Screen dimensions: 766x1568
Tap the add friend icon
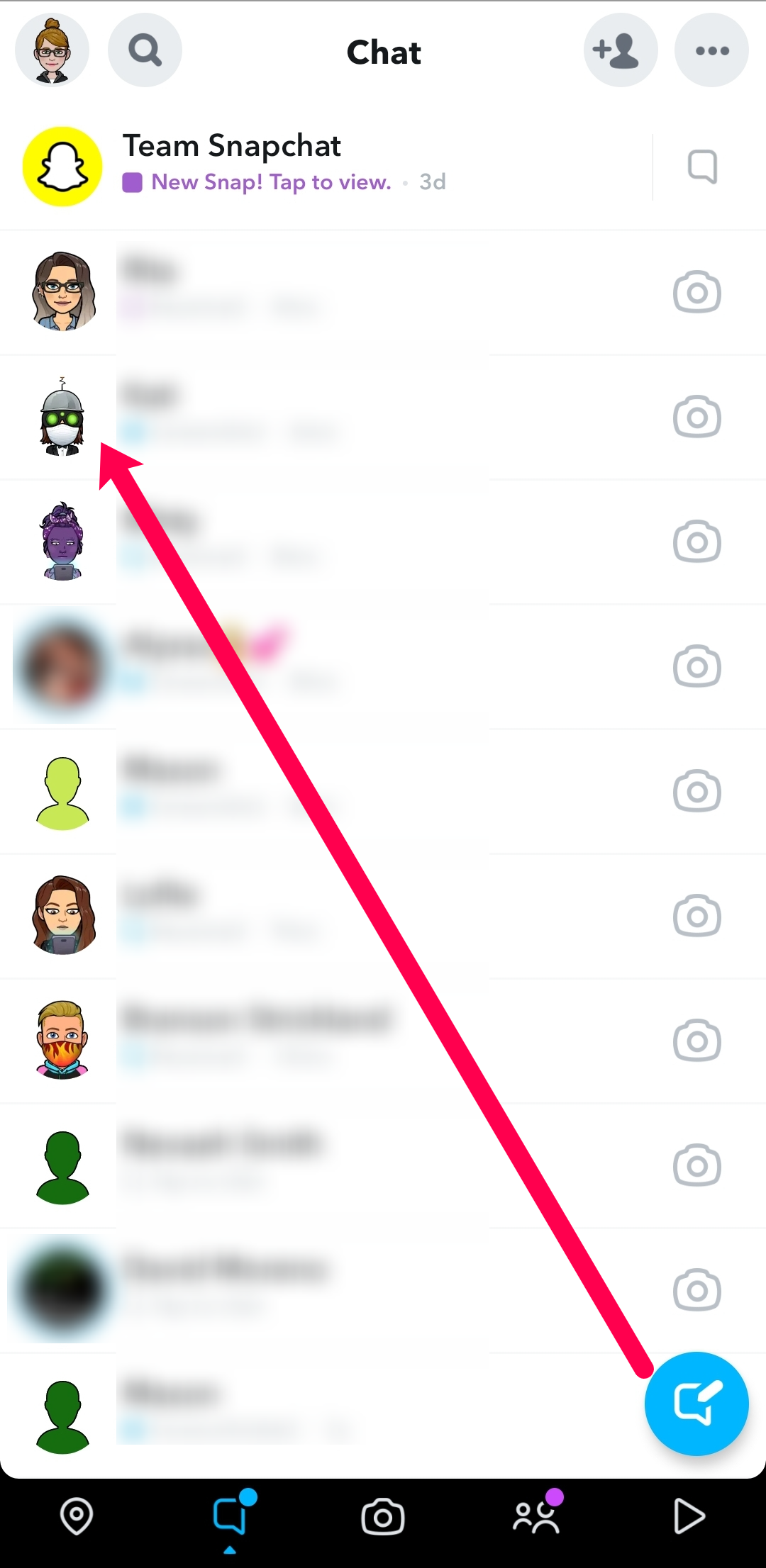(x=620, y=51)
